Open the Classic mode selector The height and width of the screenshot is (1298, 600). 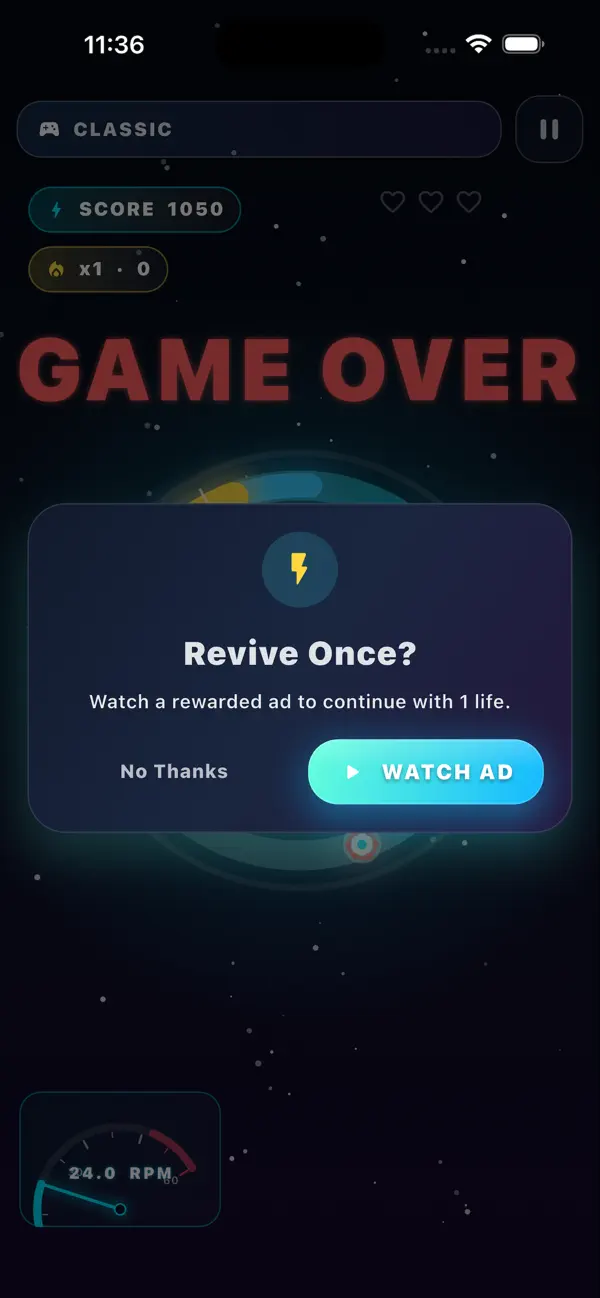258,129
